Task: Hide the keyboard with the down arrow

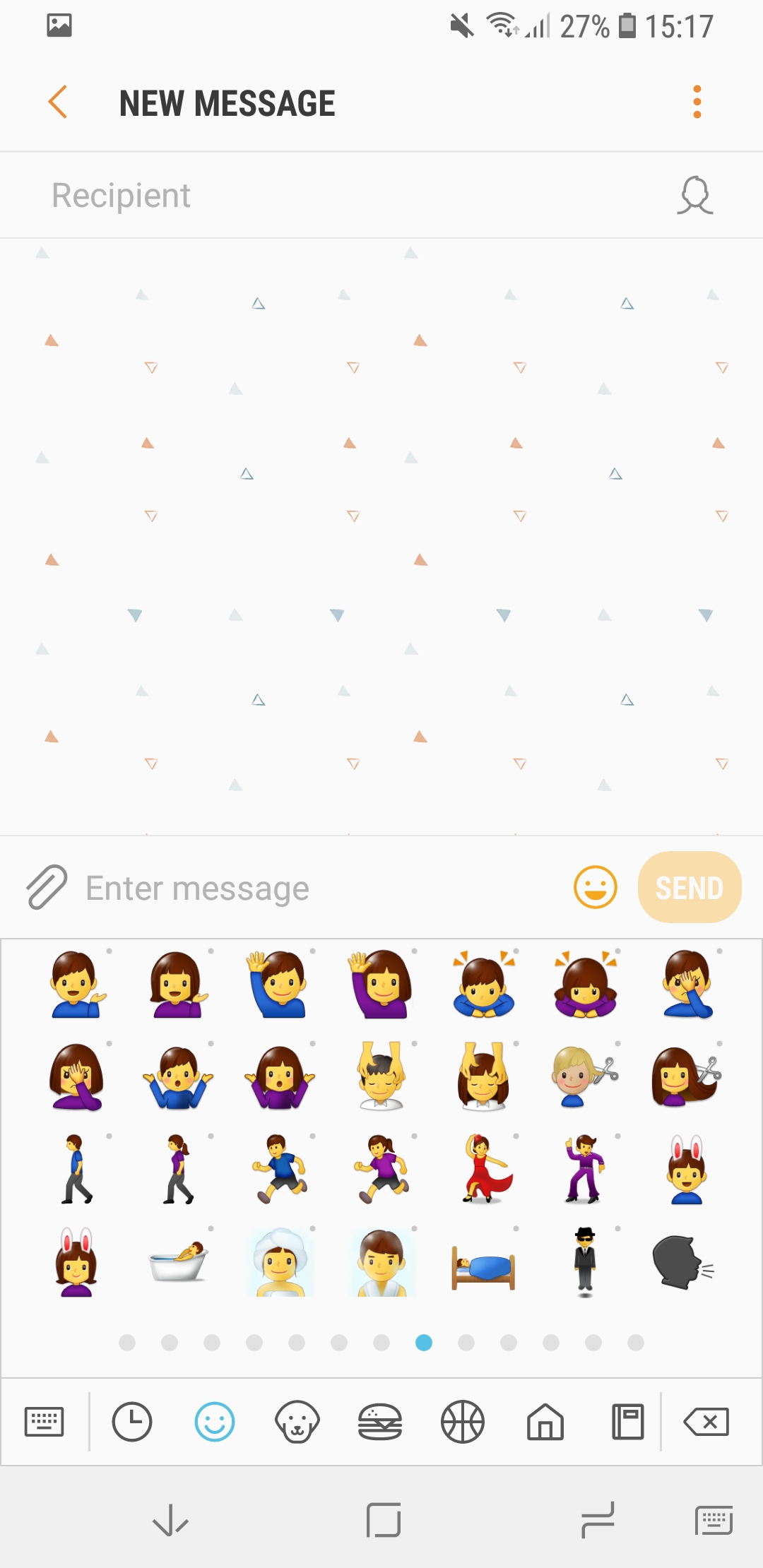Action: [170, 1520]
